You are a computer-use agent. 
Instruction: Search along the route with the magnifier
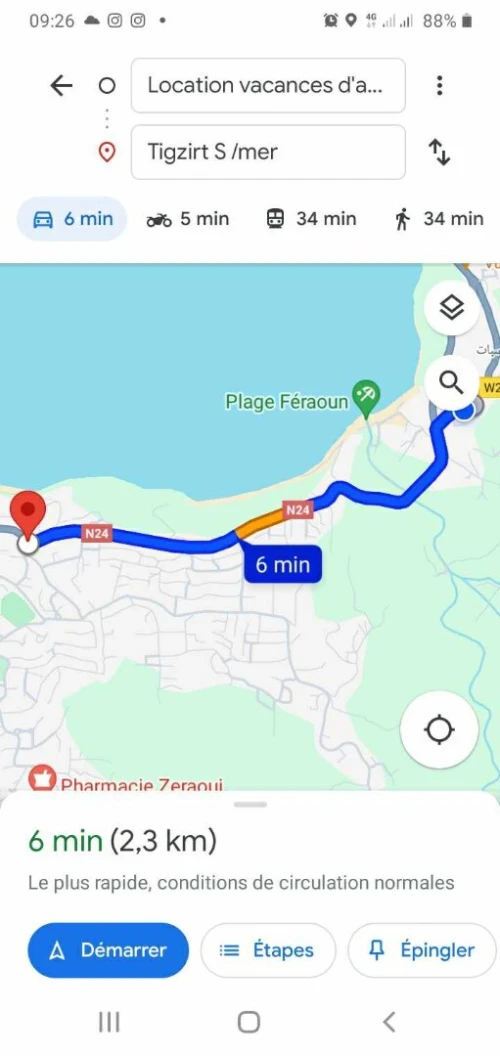click(451, 383)
